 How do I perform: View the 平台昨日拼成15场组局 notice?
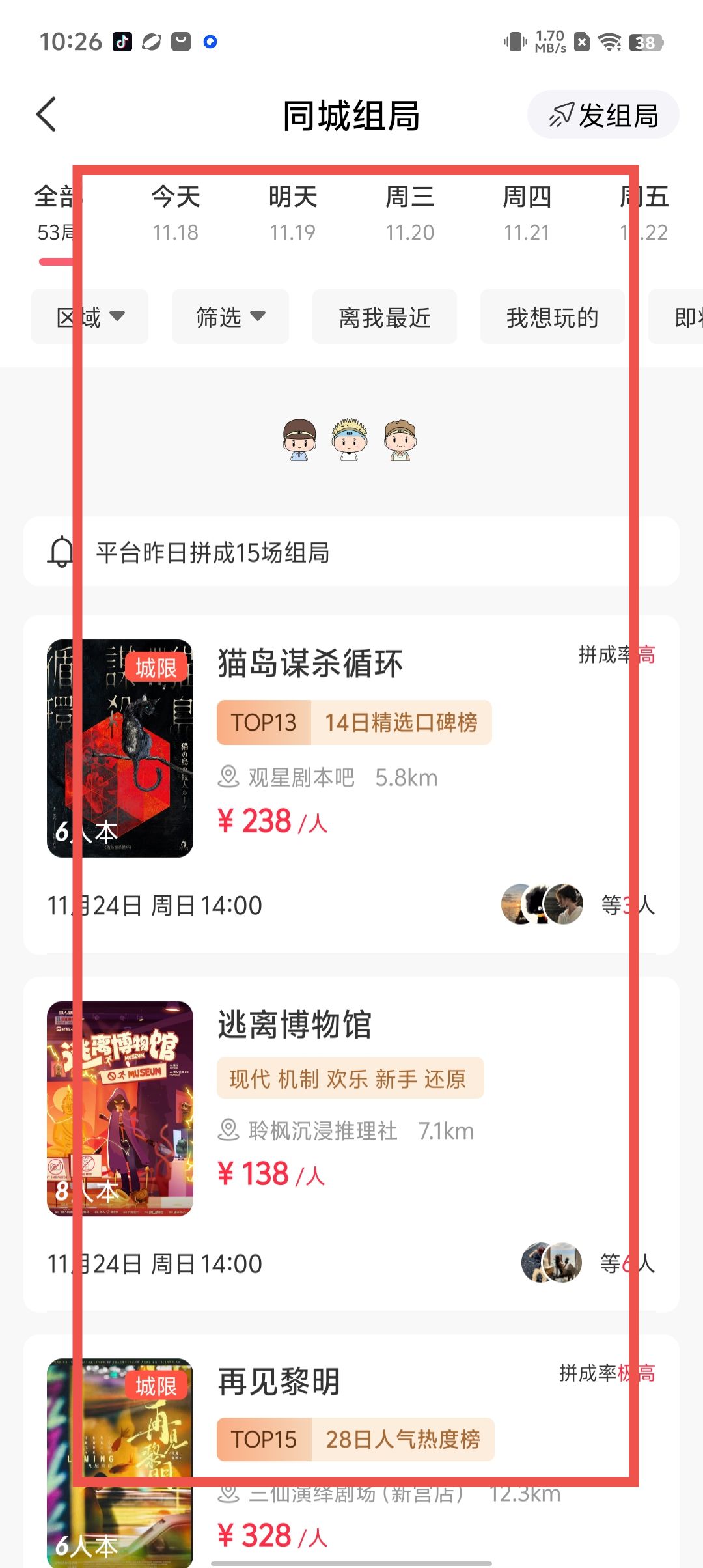coord(351,552)
